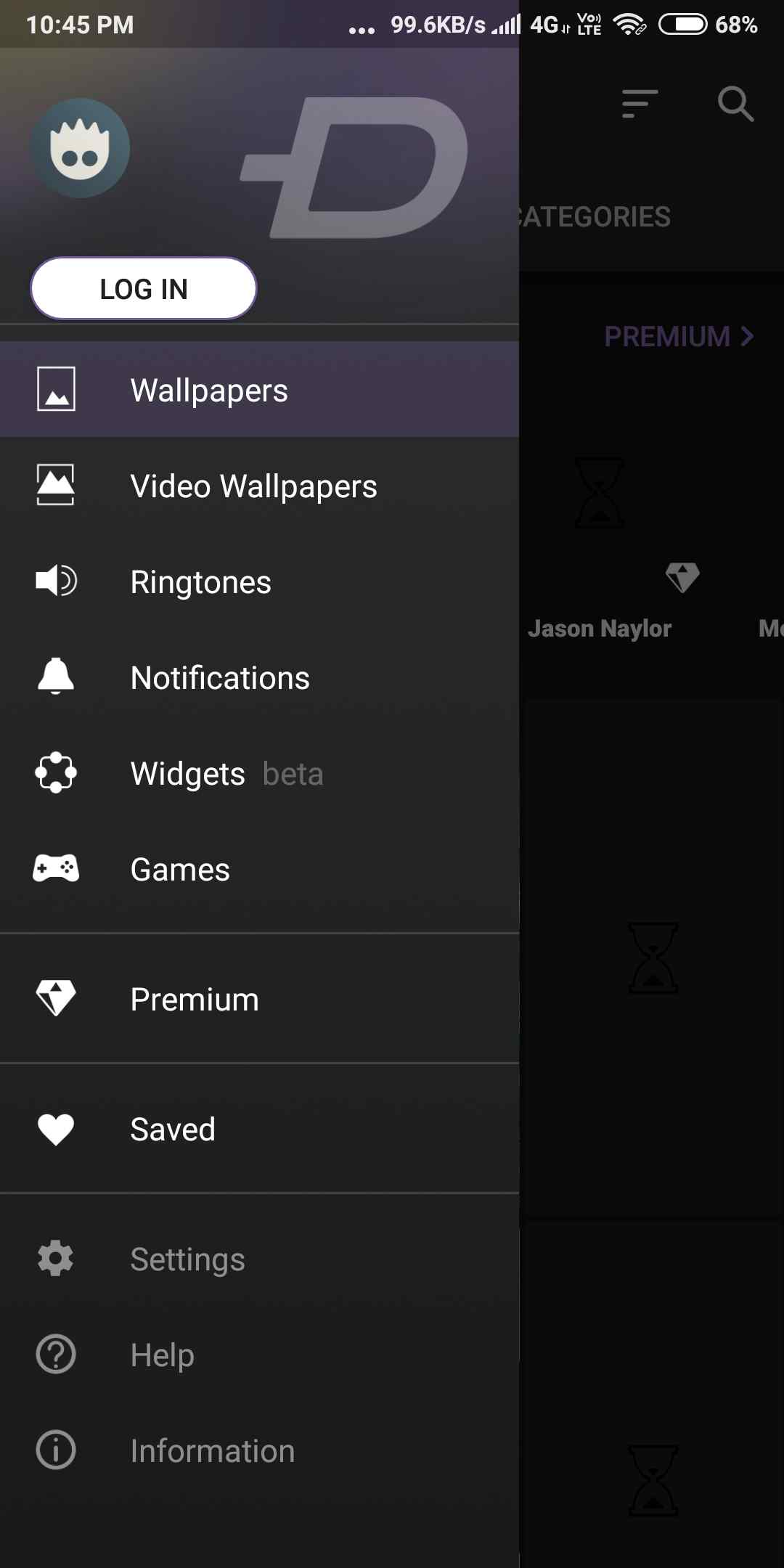Screen dimensions: 784x1568
Task: Open the Help page
Action: point(162,1355)
